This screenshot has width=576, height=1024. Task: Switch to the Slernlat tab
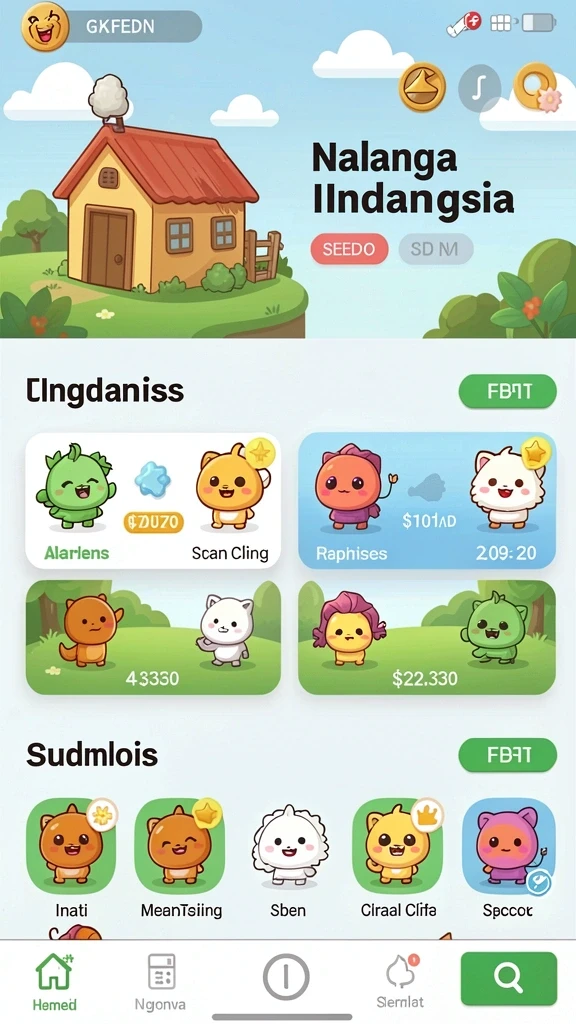400,982
